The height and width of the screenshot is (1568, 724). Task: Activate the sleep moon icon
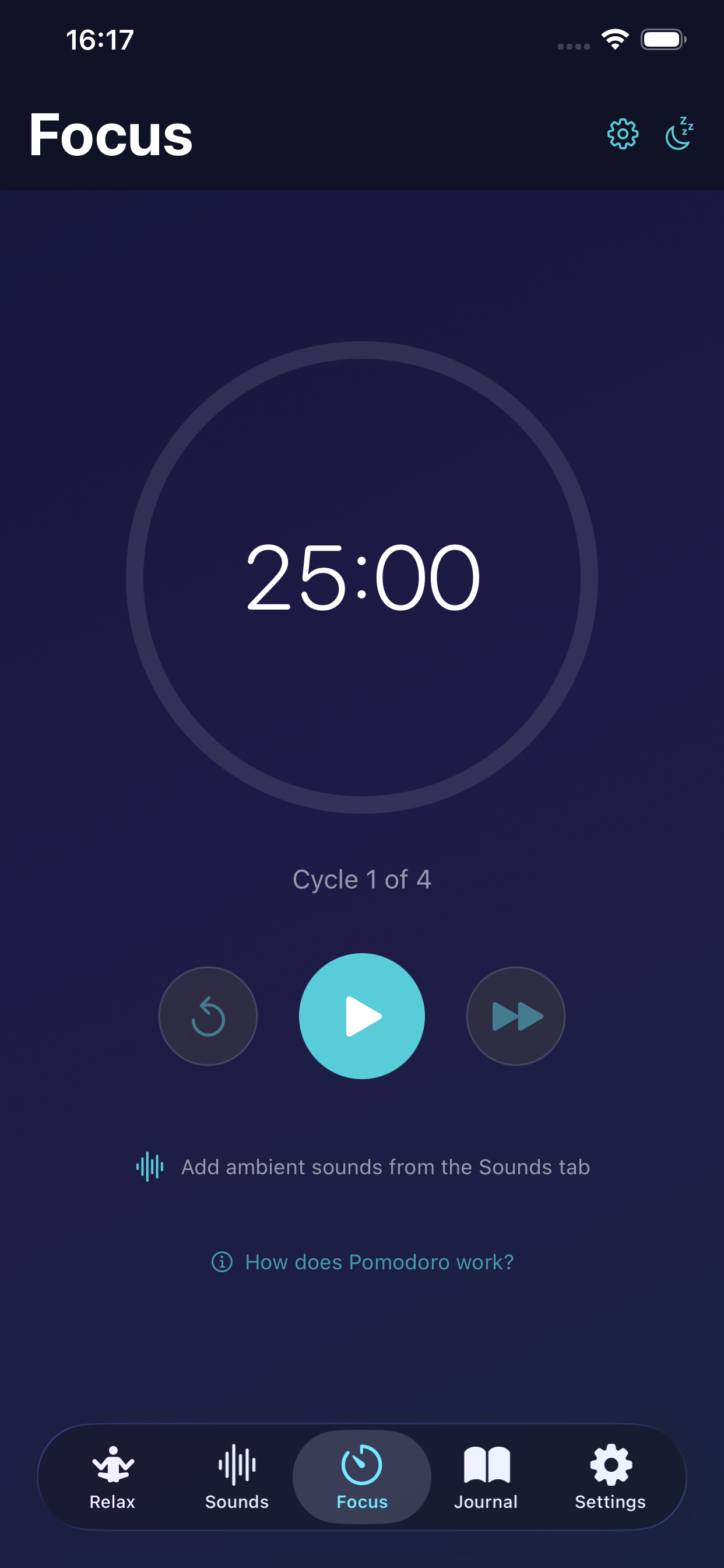click(x=680, y=135)
